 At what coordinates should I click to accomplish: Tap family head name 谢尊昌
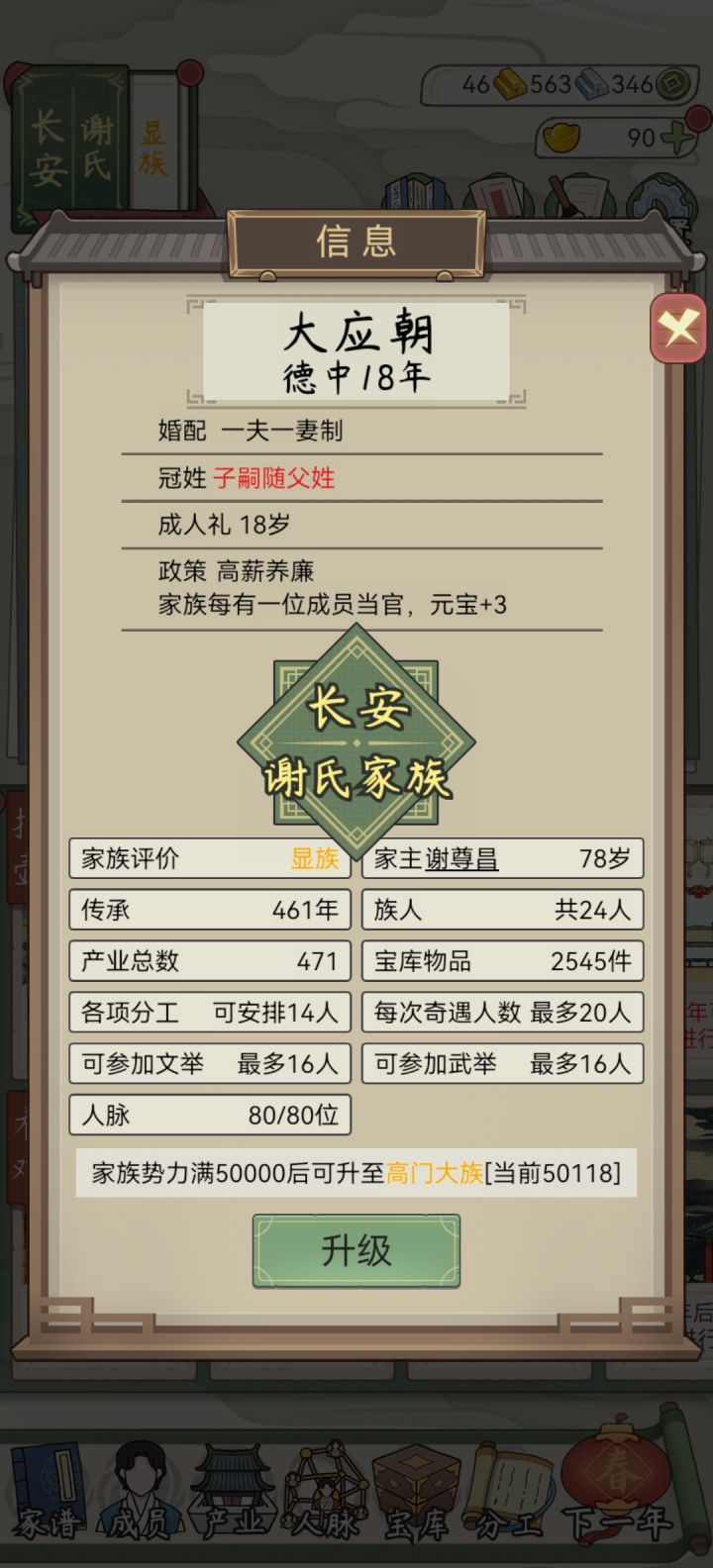pyautogui.click(x=465, y=857)
